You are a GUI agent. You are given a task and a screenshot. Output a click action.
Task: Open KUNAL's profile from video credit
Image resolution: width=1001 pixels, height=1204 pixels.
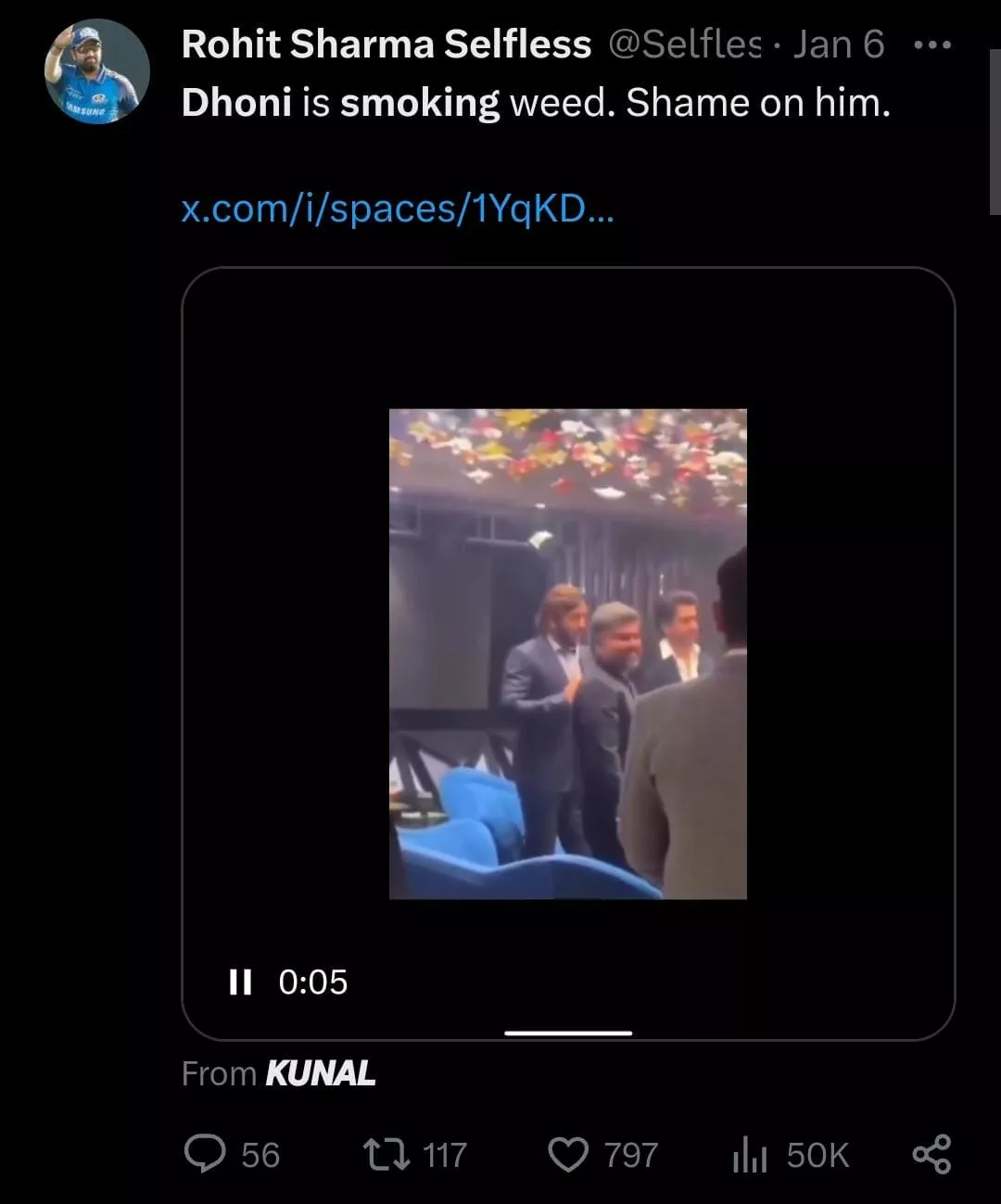pyautogui.click(x=320, y=1073)
